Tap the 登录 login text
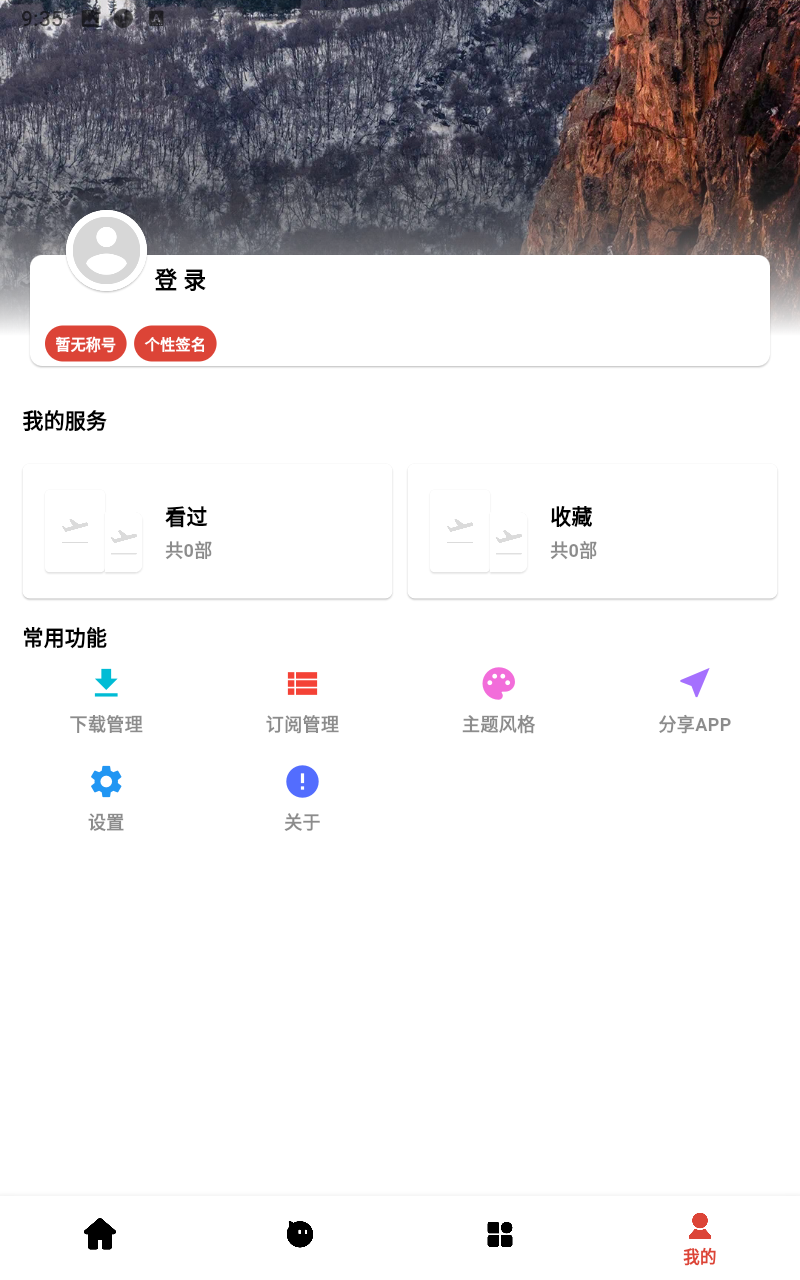Viewport: 800px width, 1280px height. click(x=181, y=281)
